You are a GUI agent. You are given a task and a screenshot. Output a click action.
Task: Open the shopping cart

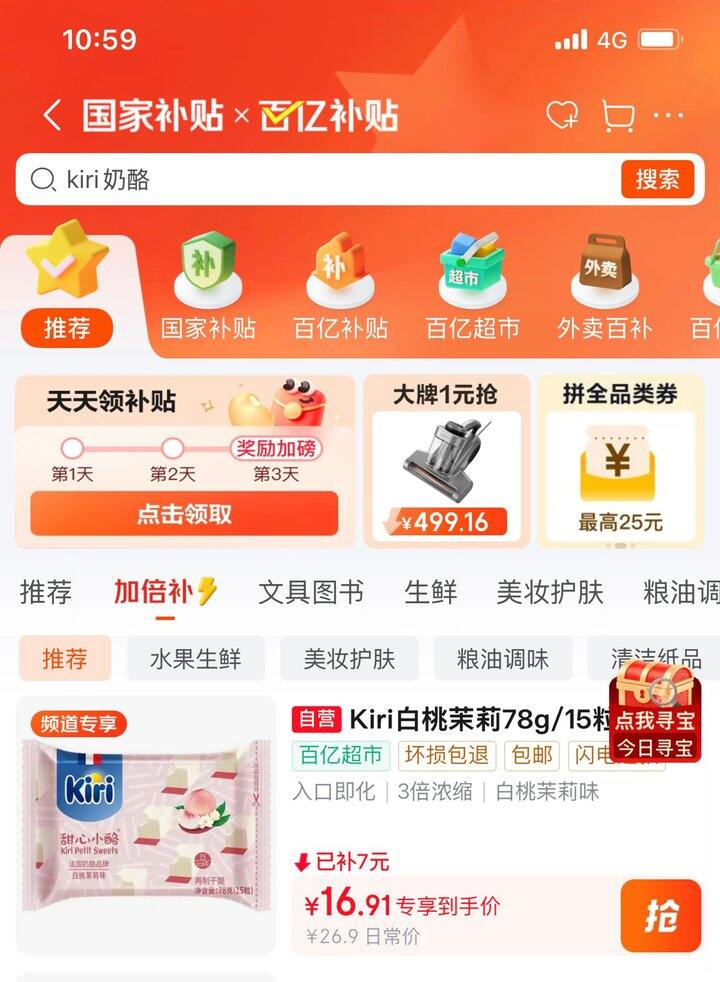[x=617, y=116]
